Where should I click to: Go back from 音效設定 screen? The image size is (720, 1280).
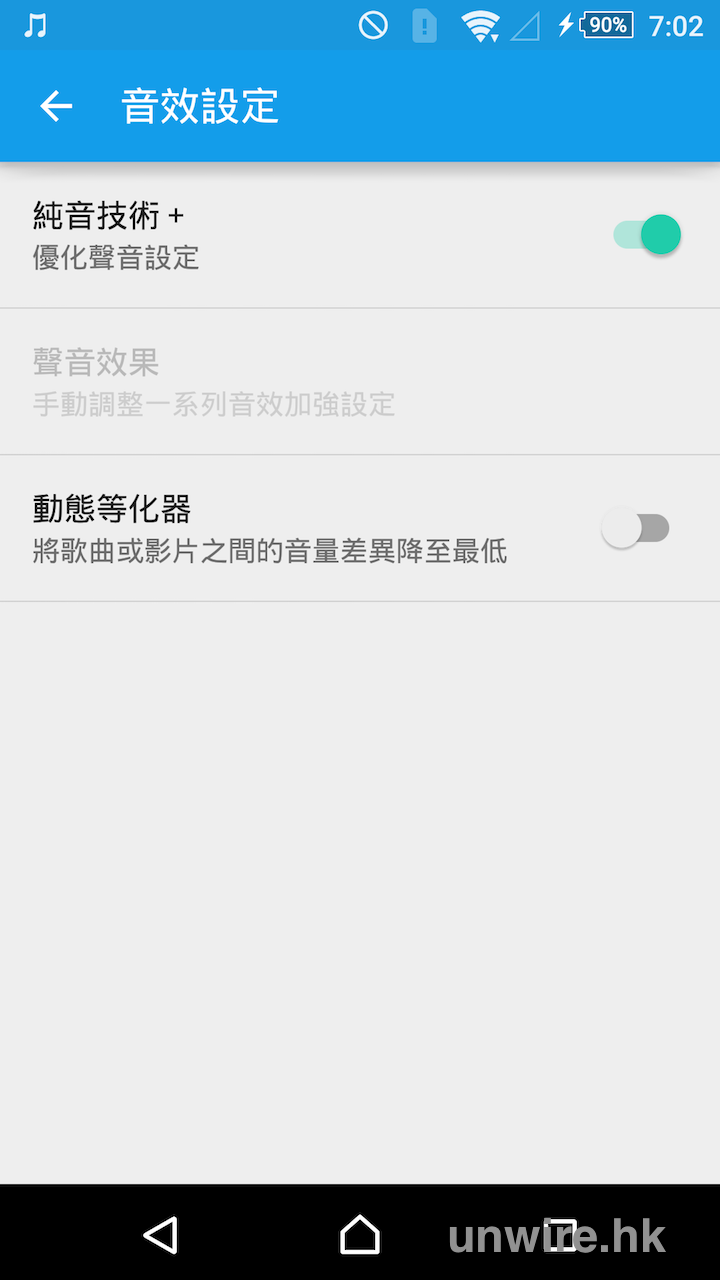click(x=56, y=106)
